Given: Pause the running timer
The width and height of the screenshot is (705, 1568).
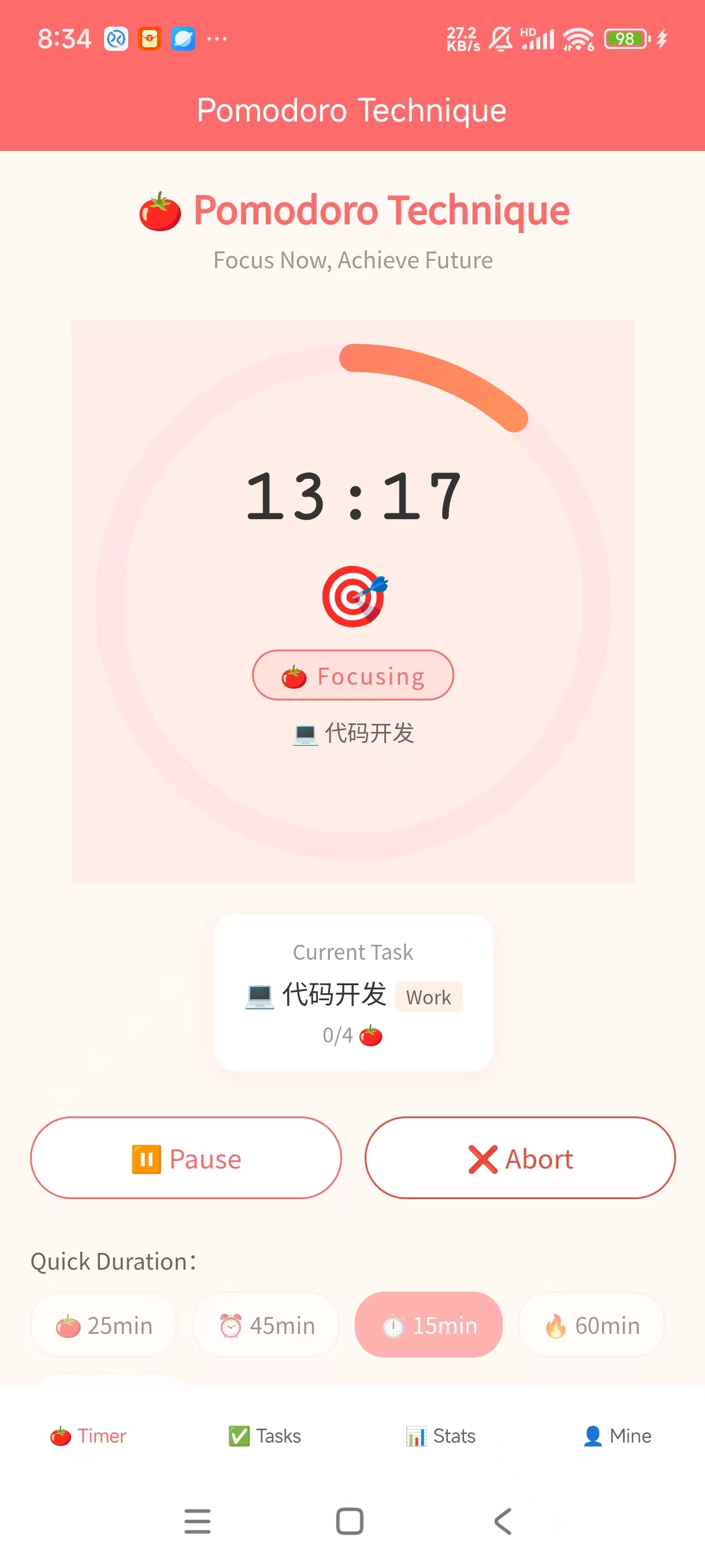Looking at the screenshot, I should pos(185,1158).
